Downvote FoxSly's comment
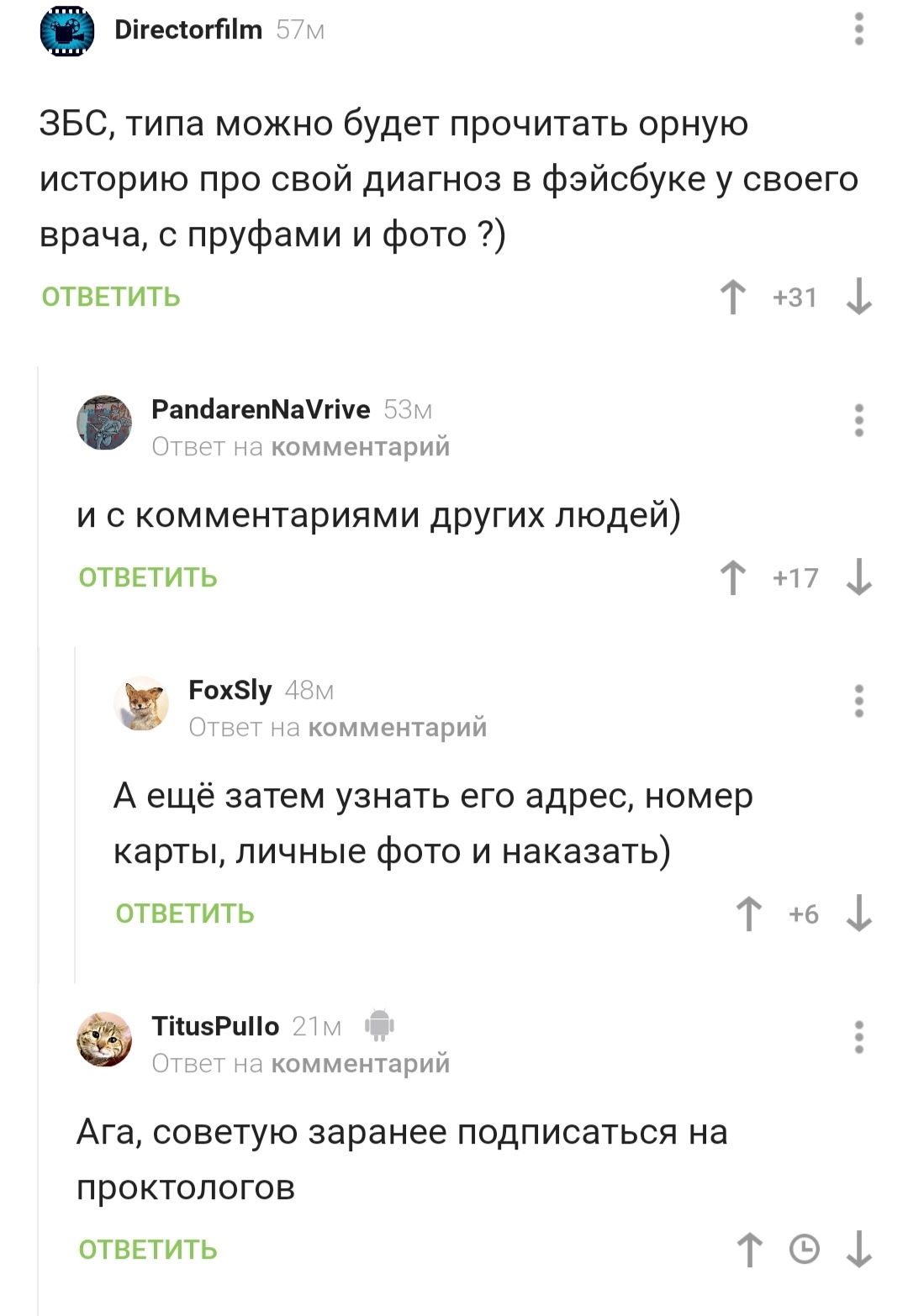Image resolution: width=908 pixels, height=1316 pixels. [858, 913]
